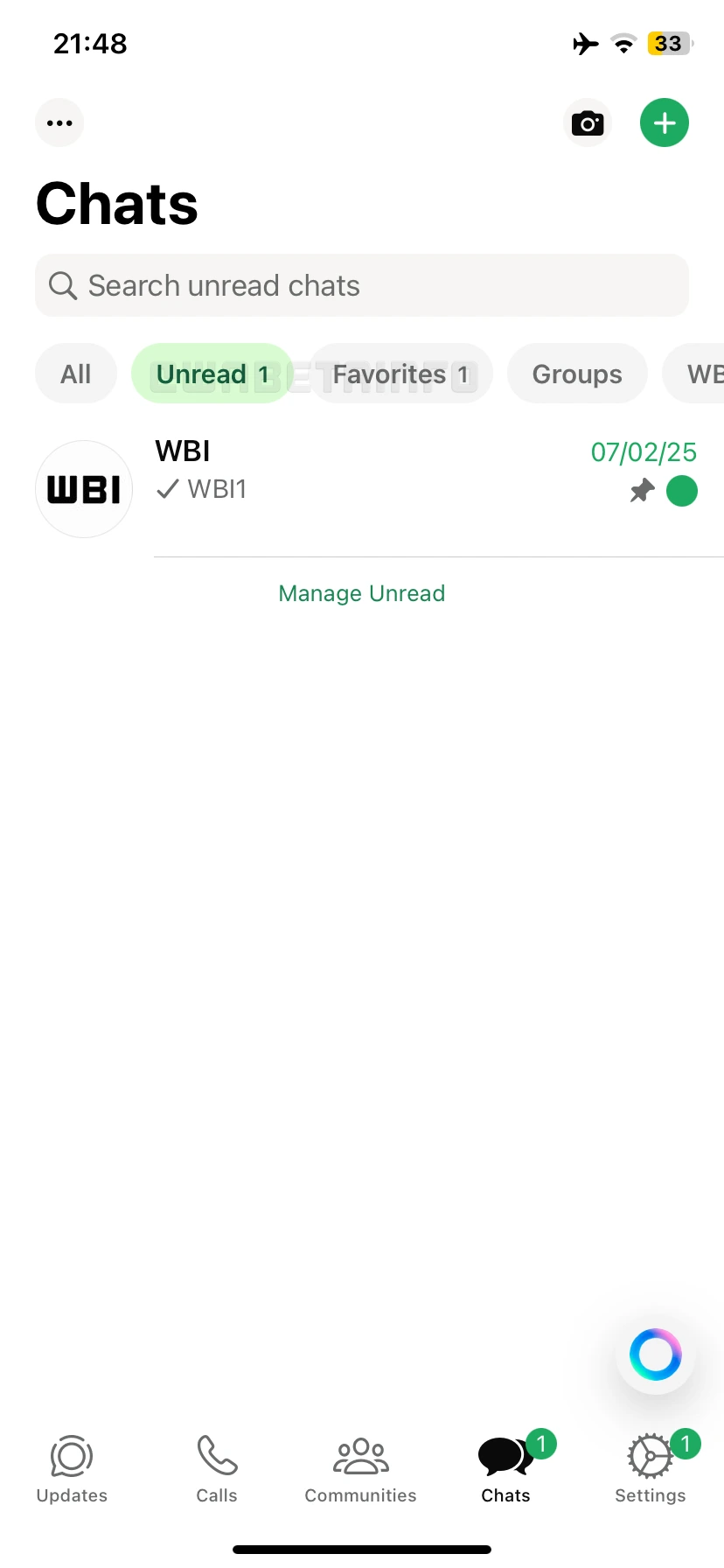Screen dimensions: 724x1568
Task: Open the Communities tab
Action: tap(360, 1468)
